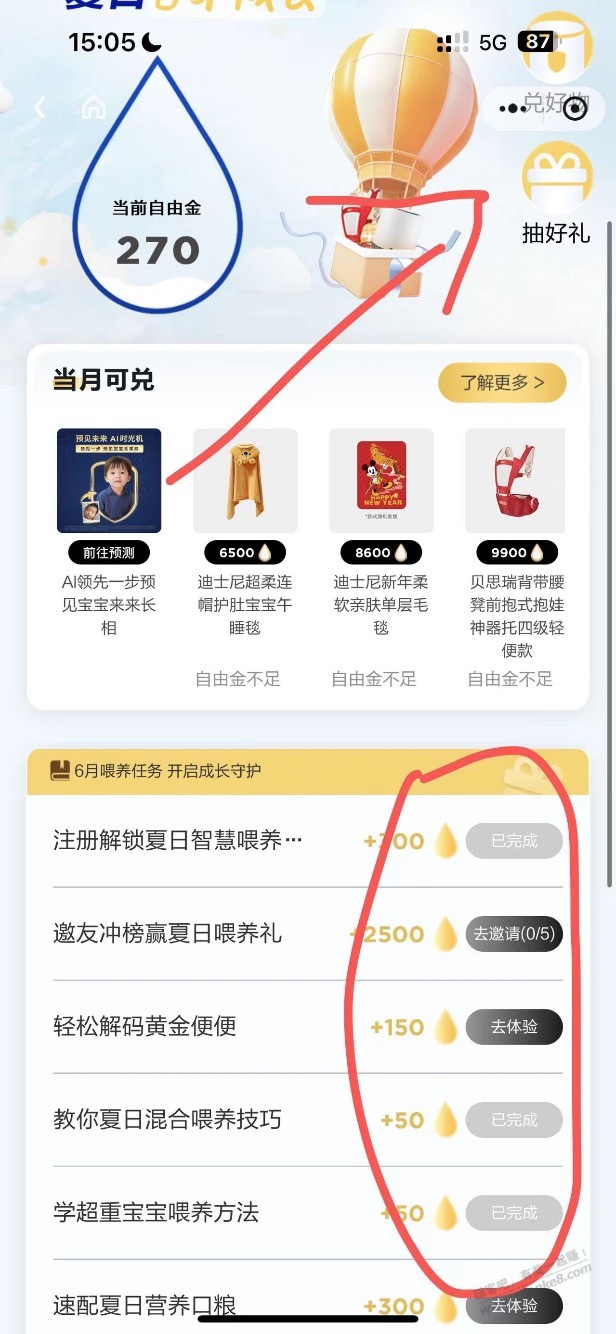Tap 去体验 for 轻松解码黄金便便
This screenshot has height=1334, width=616.
click(x=514, y=1027)
